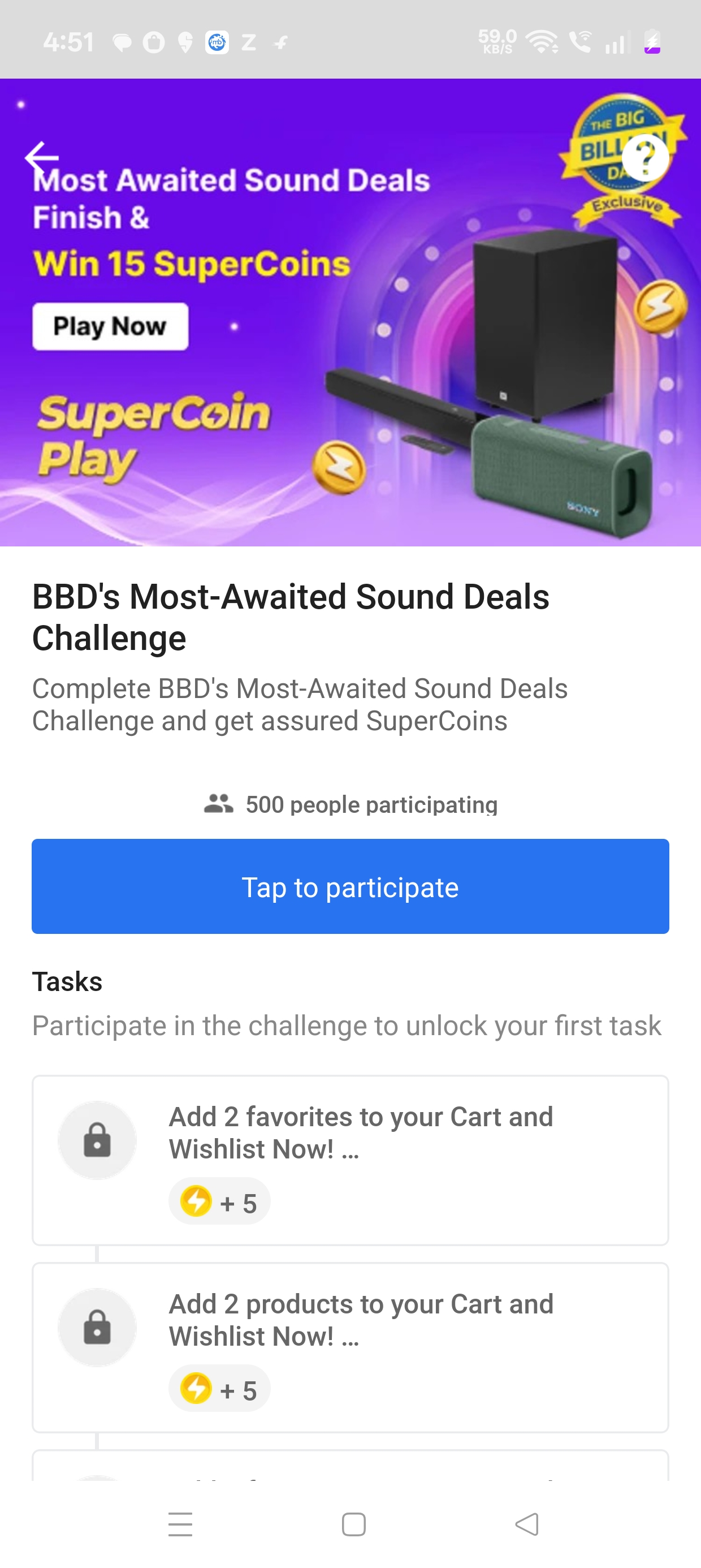
Task: Open the help question mark icon
Action: click(x=646, y=158)
